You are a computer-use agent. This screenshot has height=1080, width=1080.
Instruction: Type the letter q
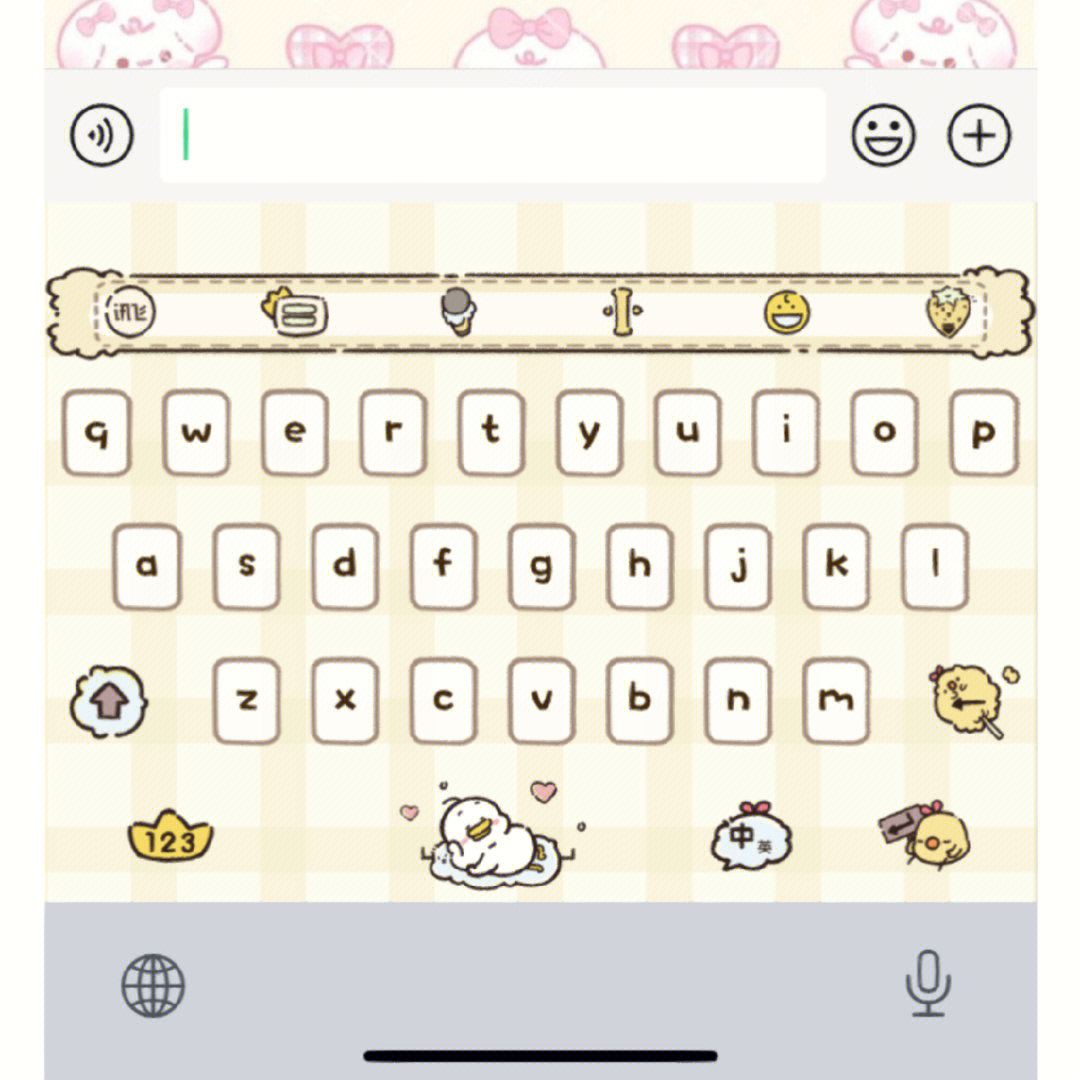pos(96,432)
